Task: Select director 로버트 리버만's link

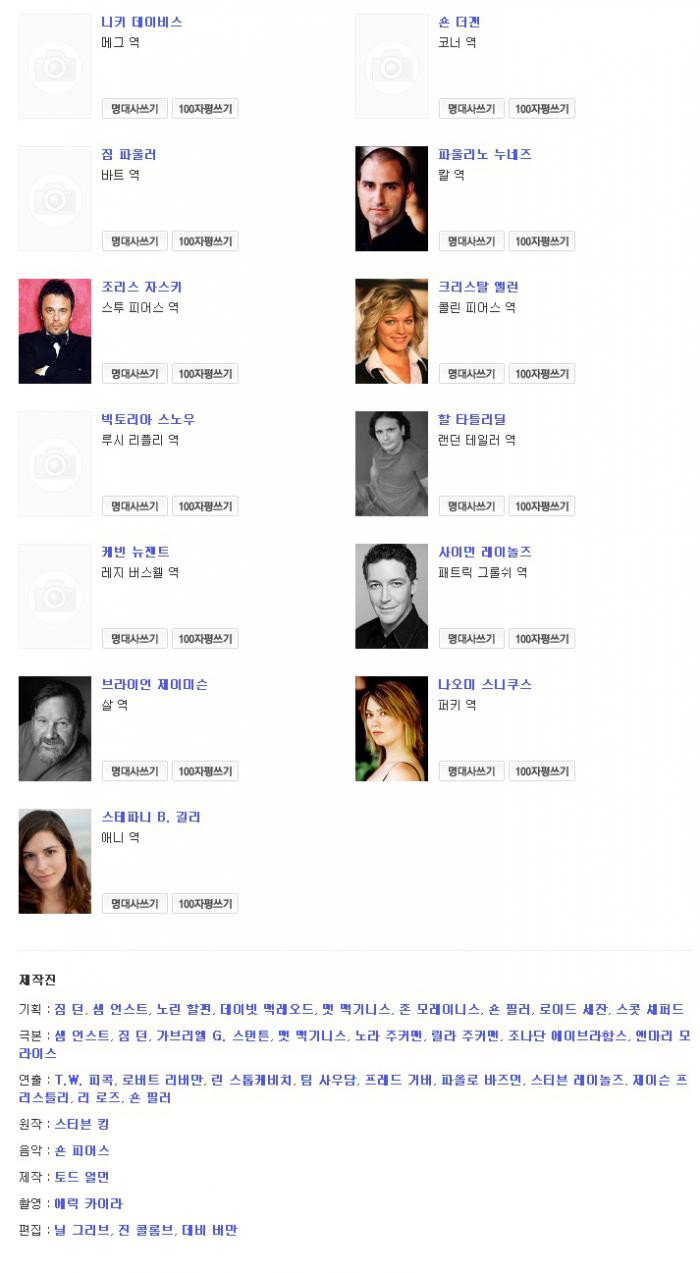Action: tap(162, 1081)
